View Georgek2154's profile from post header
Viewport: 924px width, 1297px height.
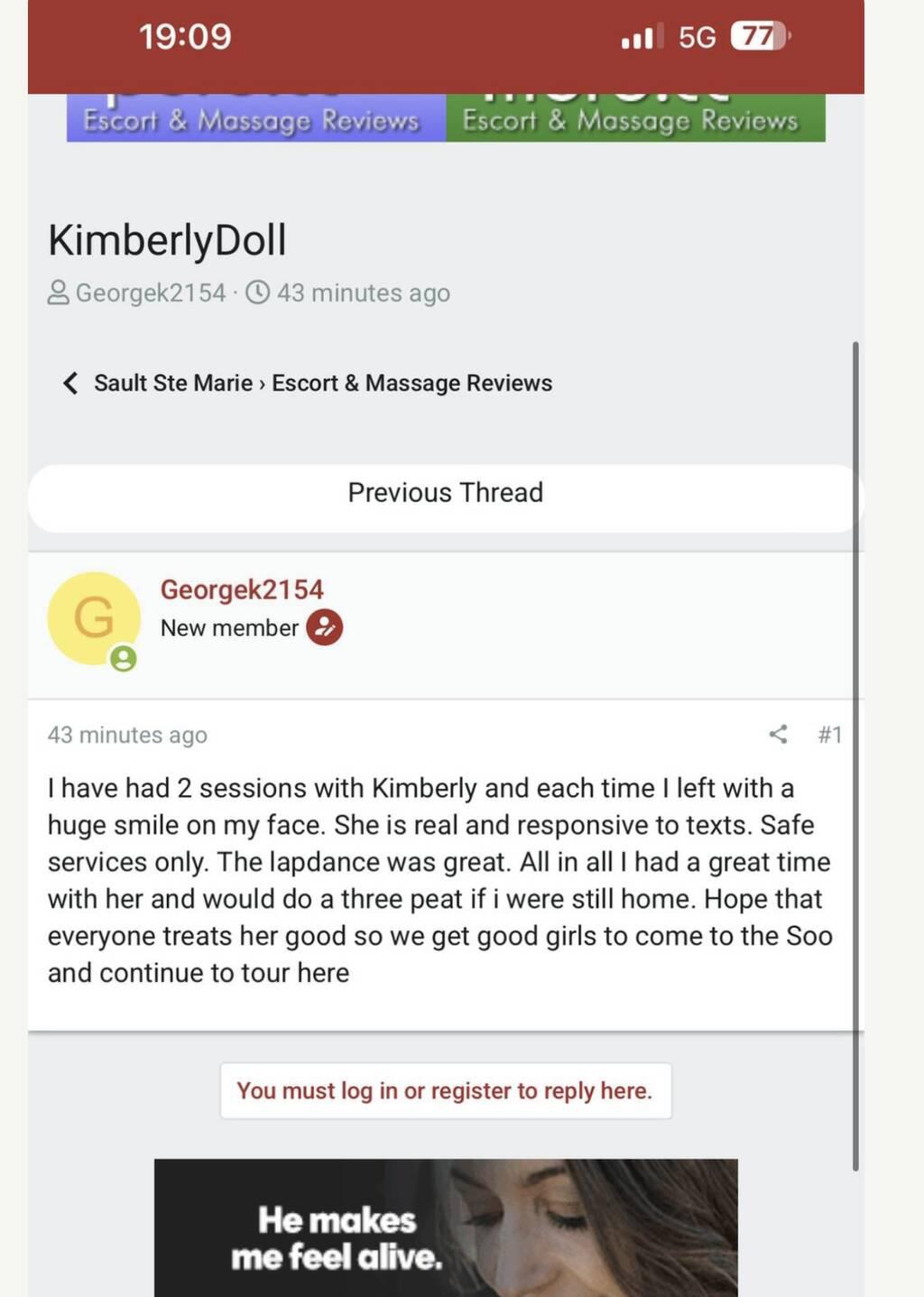(241, 589)
